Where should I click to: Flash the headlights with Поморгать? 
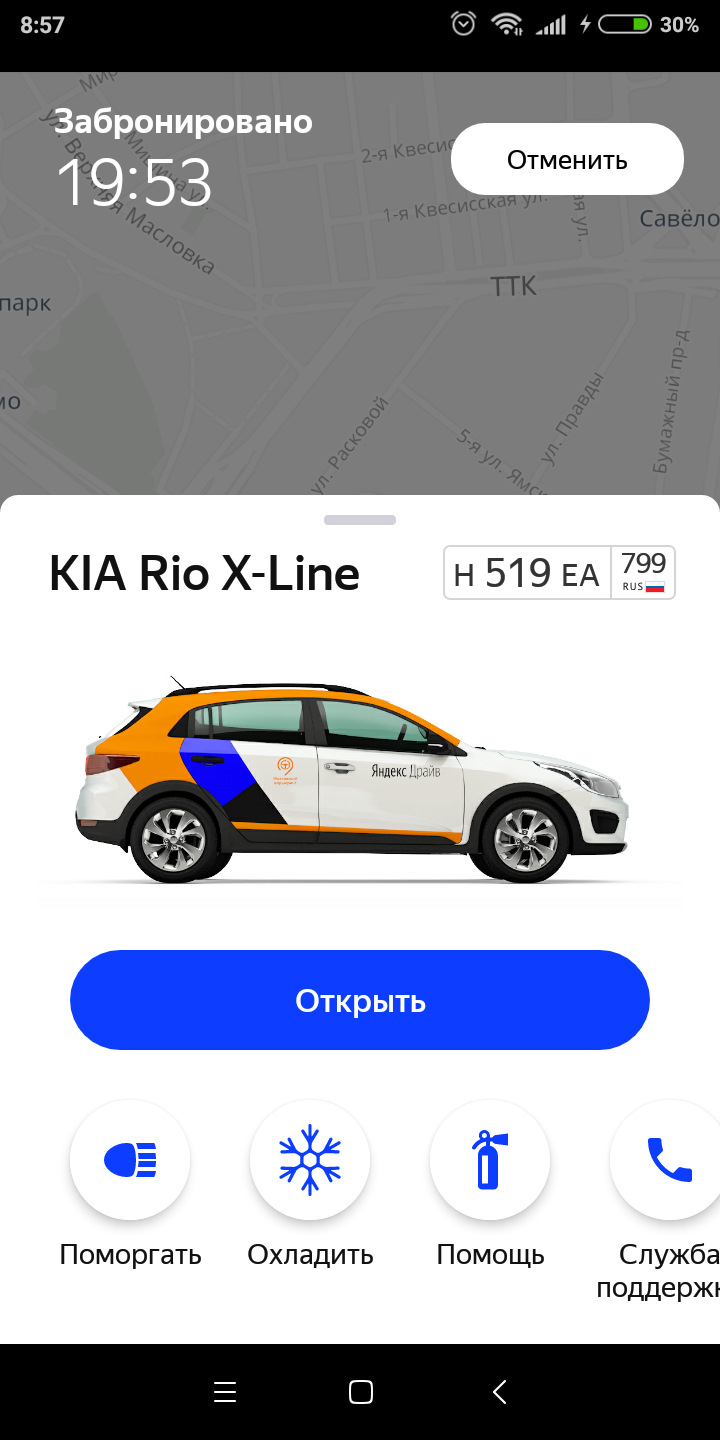pos(130,1160)
